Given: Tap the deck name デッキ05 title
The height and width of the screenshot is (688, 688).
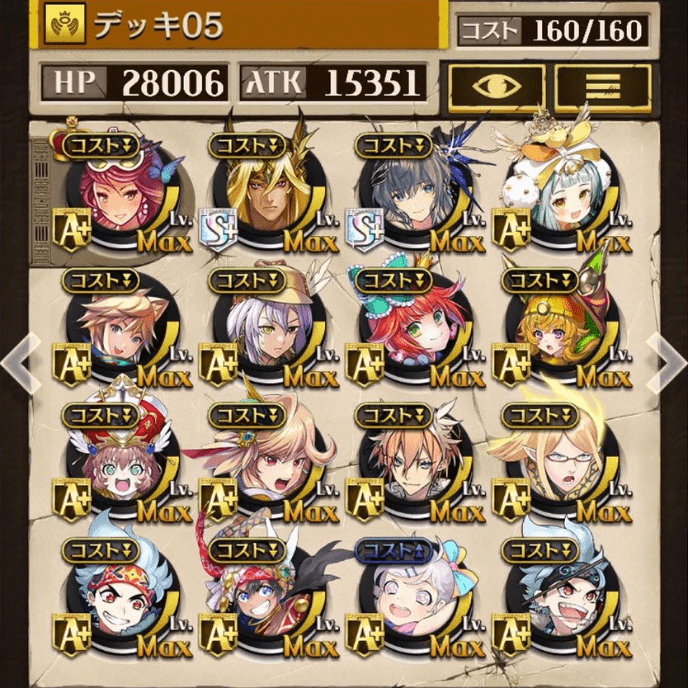Looking at the screenshot, I should [x=158, y=26].
